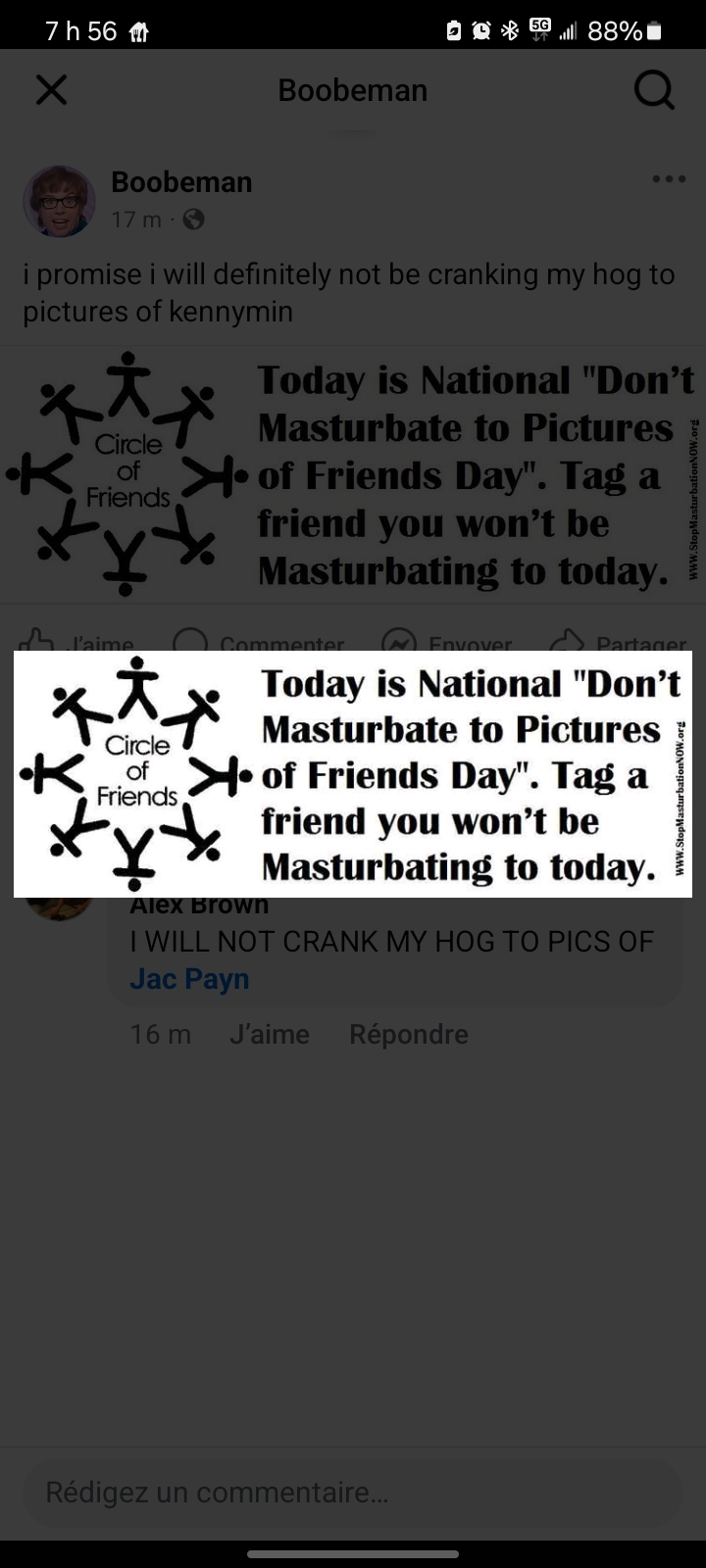Viewport: 706px width, 1568px height.
Task: Reply to Alex Brown's comment with Répondre
Action: point(409,1034)
